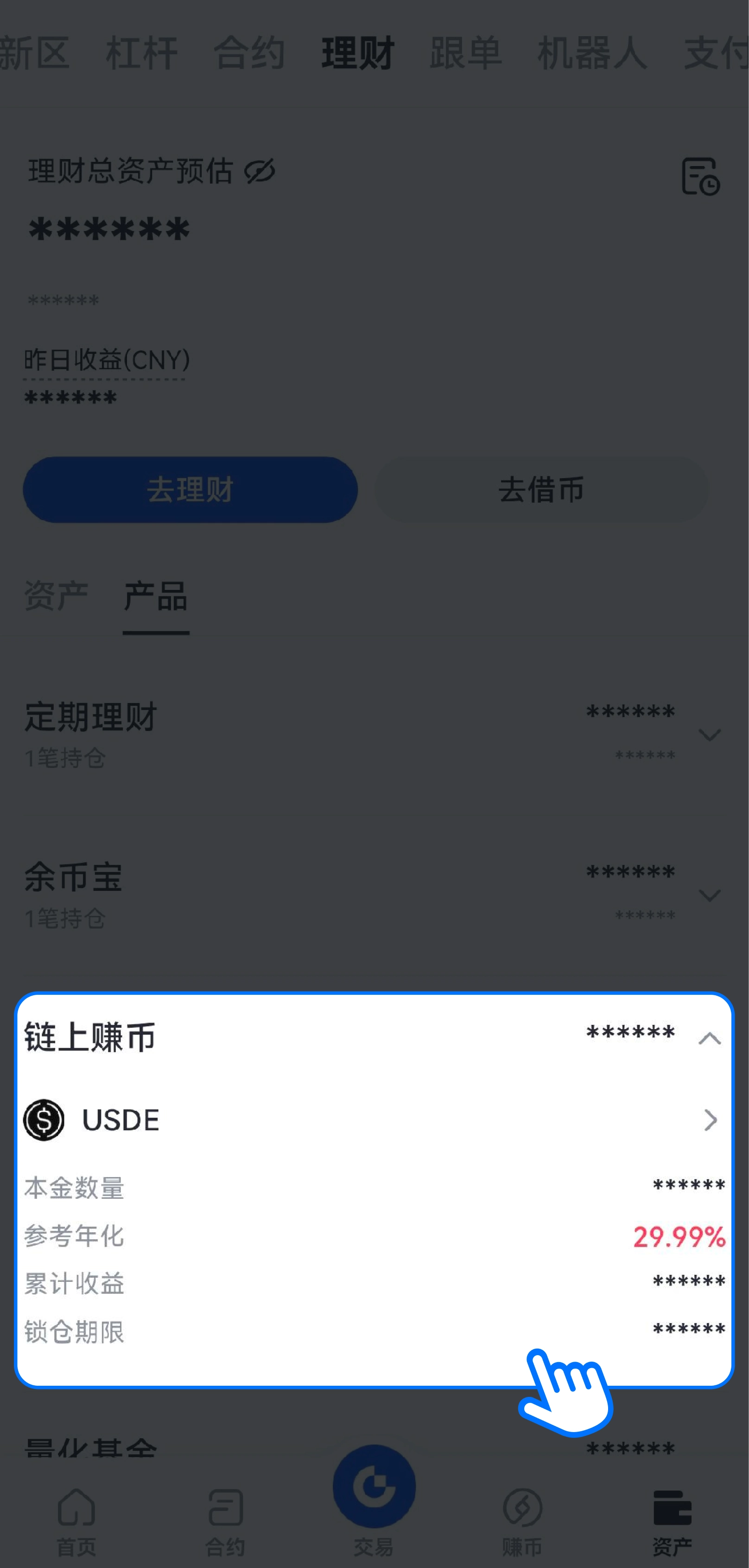The height and width of the screenshot is (1568, 749).
Task: Switch to the 杠杆 top tab
Action: click(x=142, y=53)
